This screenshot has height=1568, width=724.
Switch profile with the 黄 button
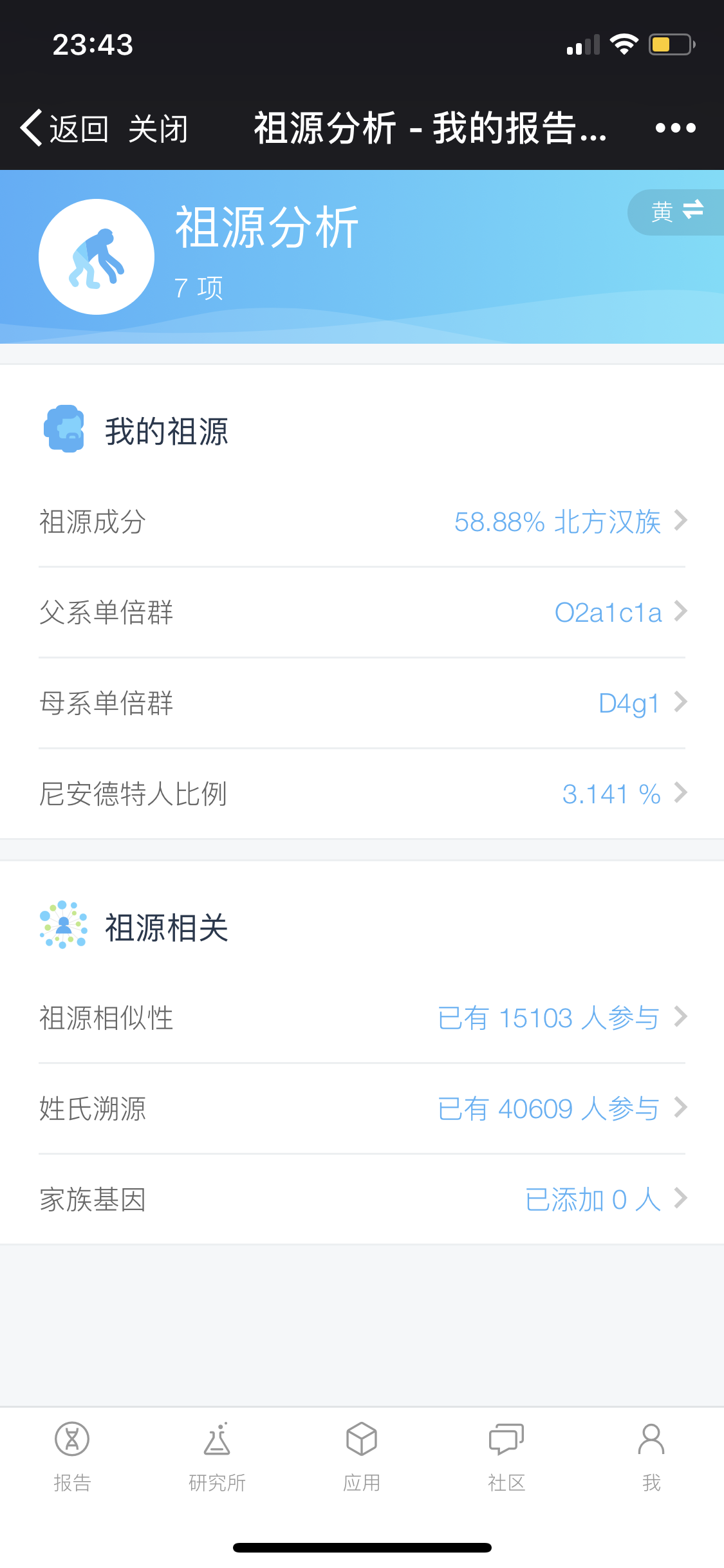(676, 212)
